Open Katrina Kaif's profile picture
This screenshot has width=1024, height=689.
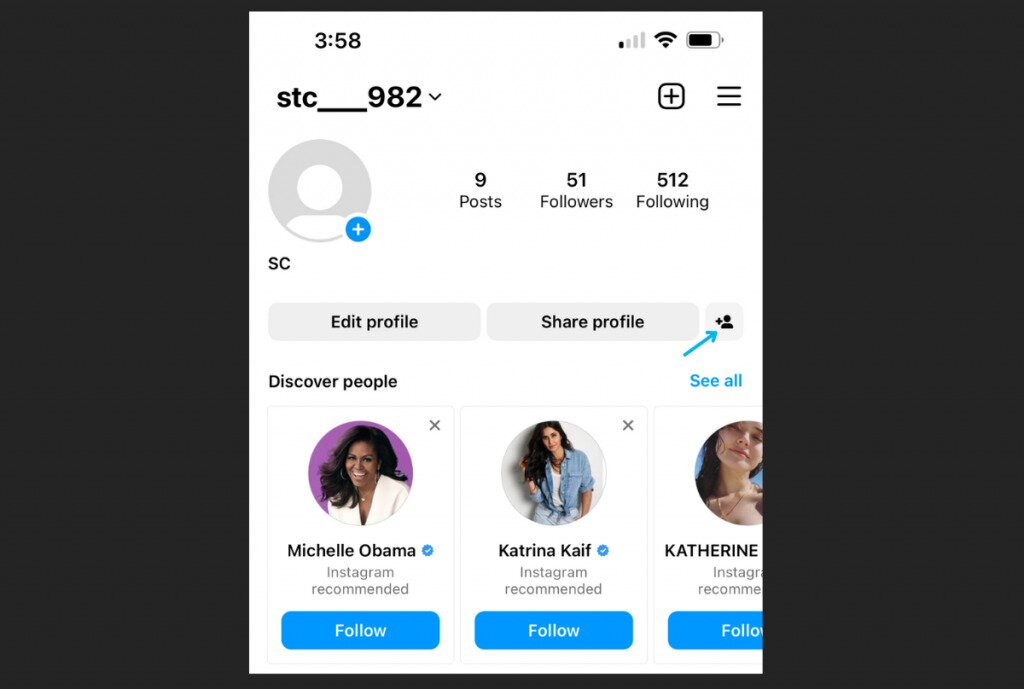point(553,473)
